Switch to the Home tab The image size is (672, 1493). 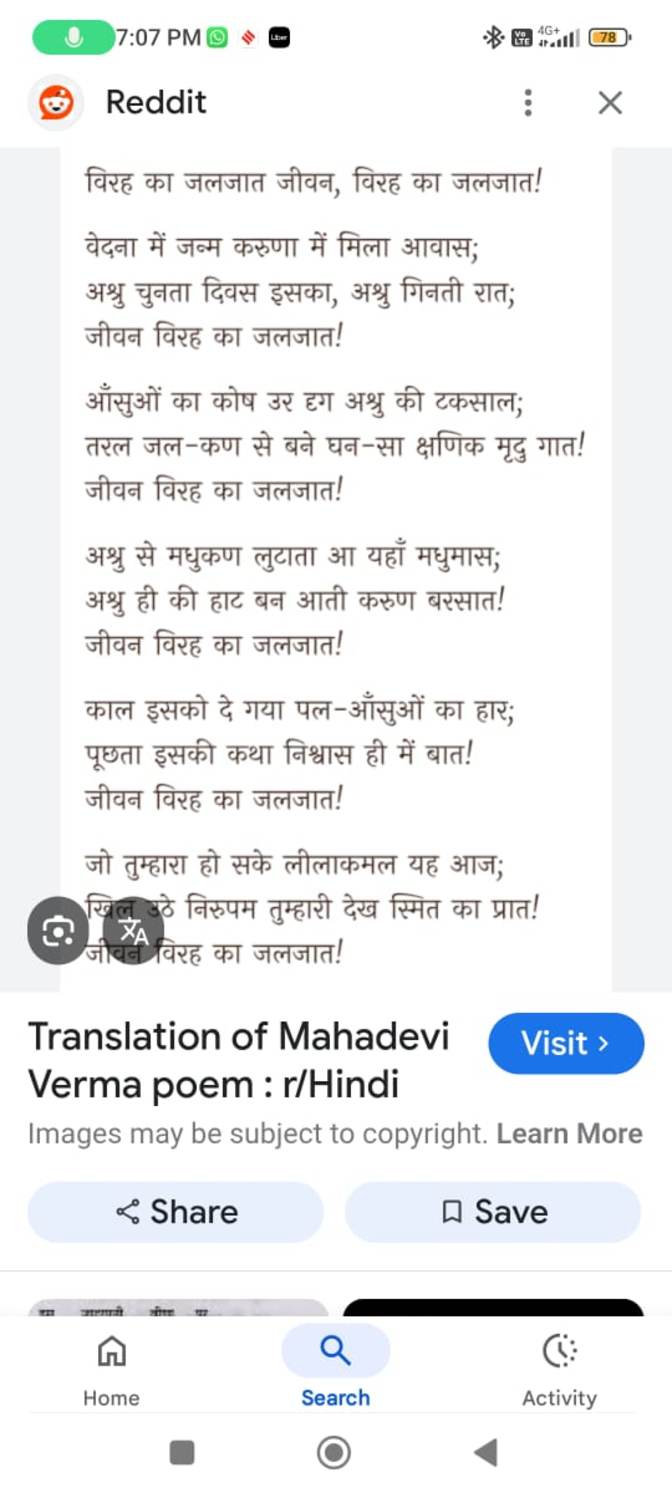(x=111, y=1367)
